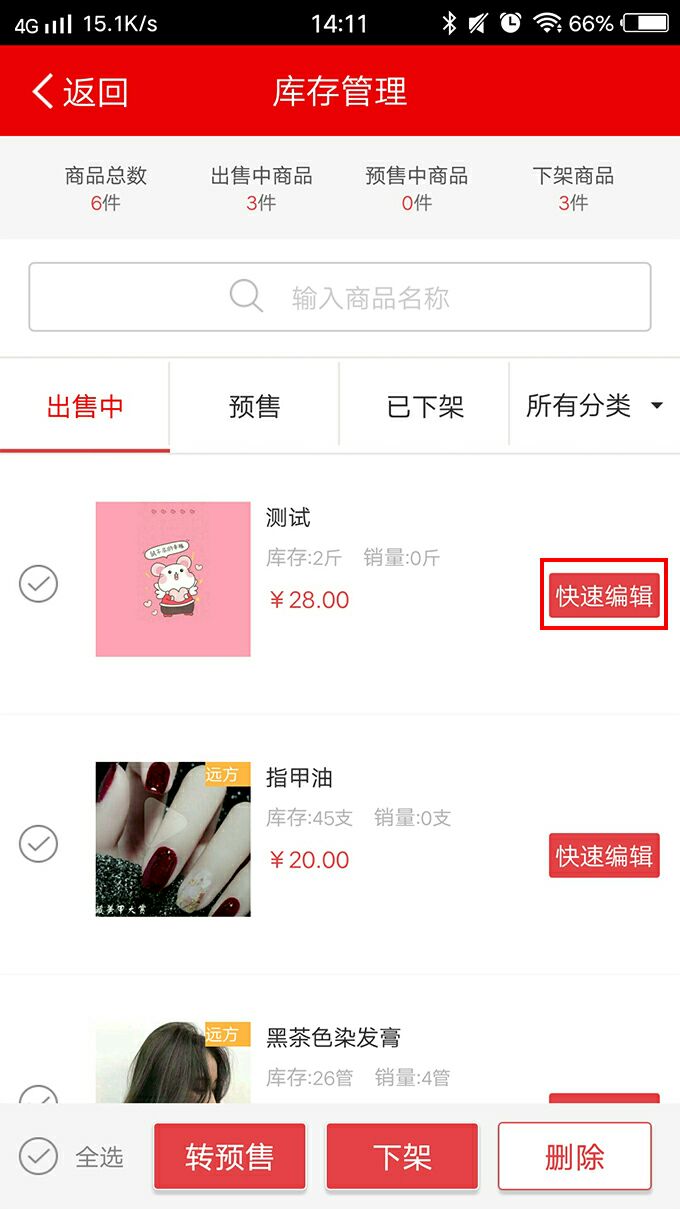Viewport: 680px width, 1209px height.
Task: Expand the 所有分类 dropdown
Action: click(x=595, y=406)
